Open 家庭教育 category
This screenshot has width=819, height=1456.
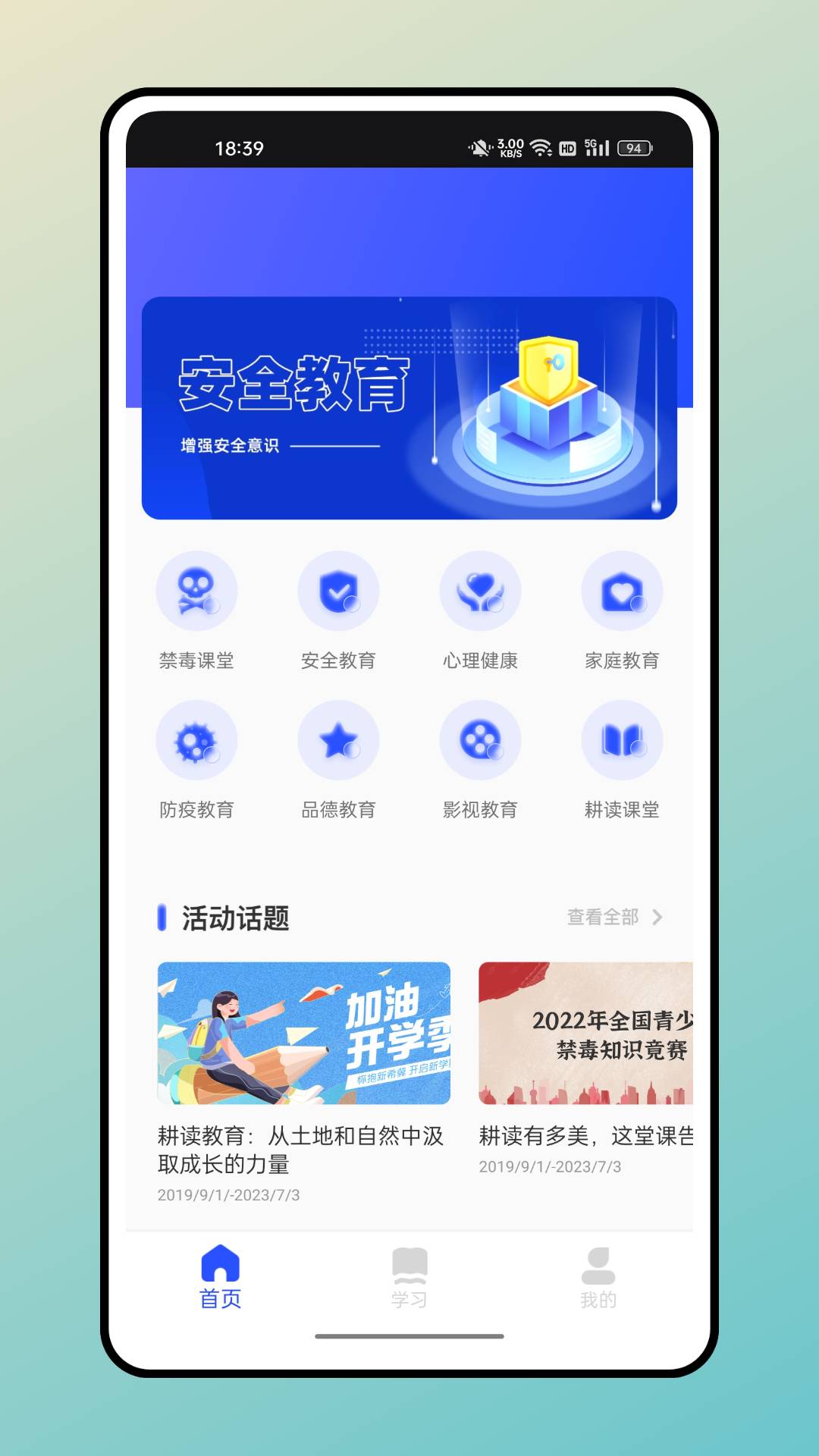(x=622, y=592)
